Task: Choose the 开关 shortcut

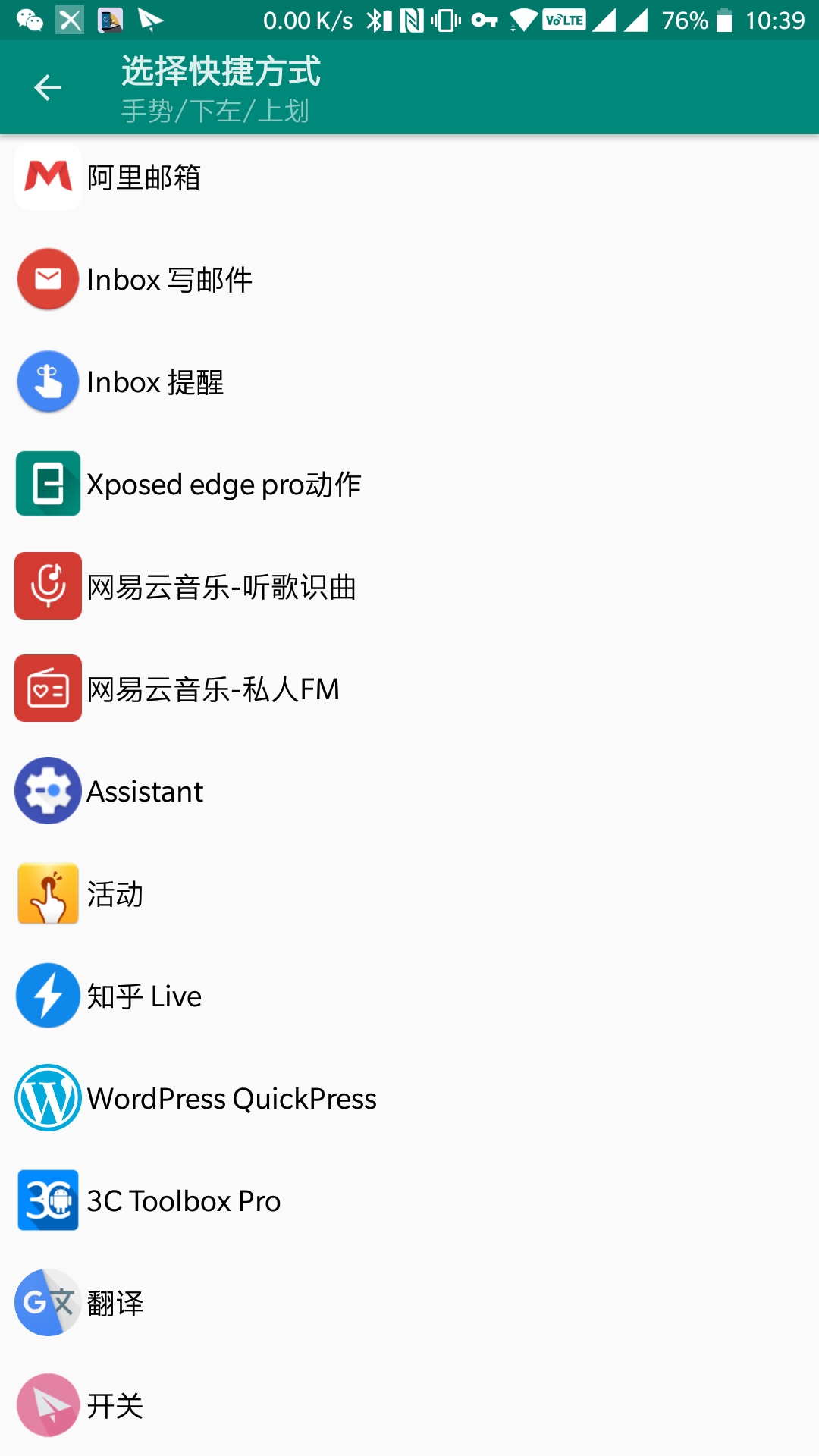Action: [409, 1405]
